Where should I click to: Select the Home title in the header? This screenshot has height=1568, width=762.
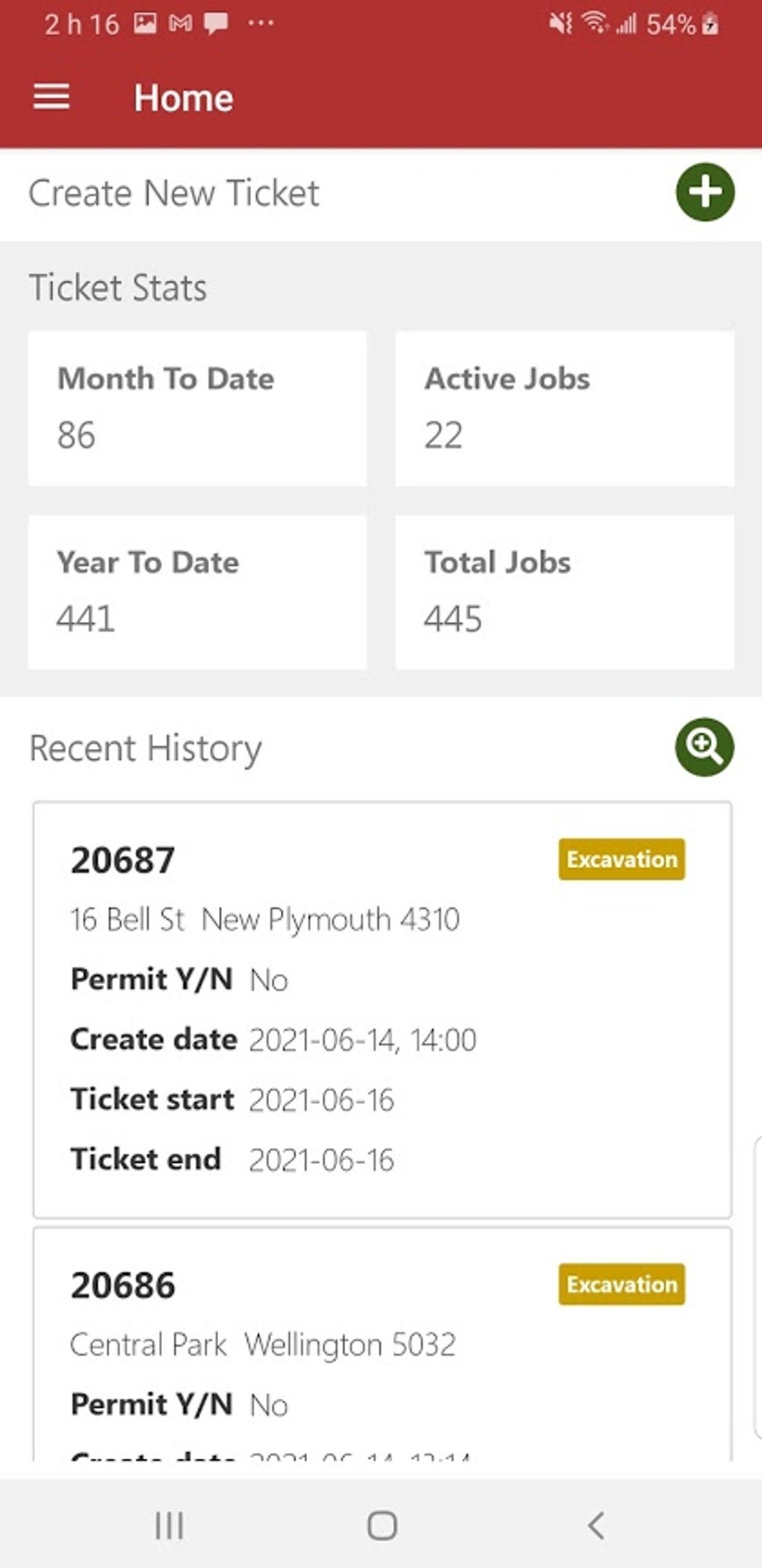click(182, 96)
